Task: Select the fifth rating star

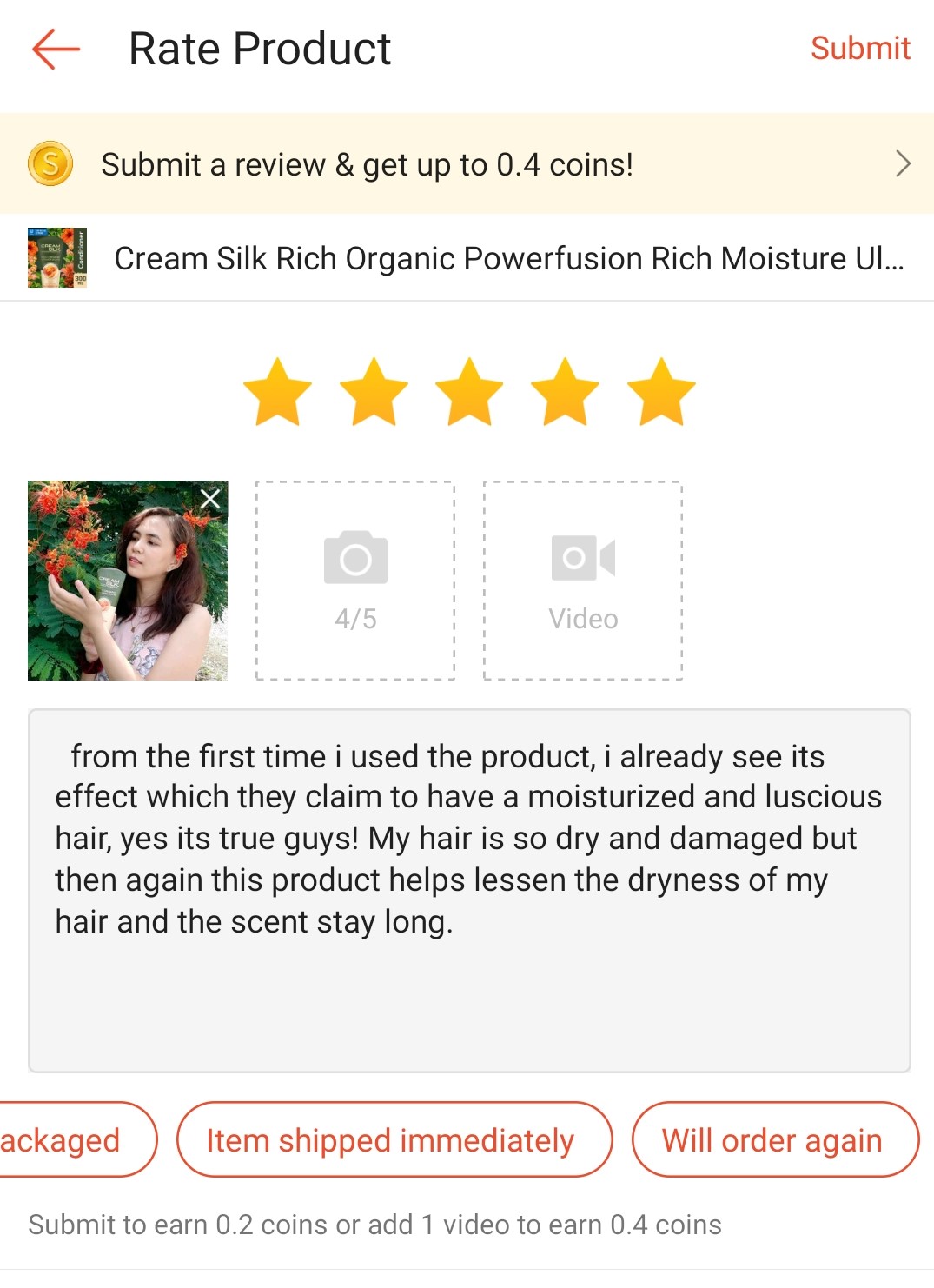Action: point(661,393)
